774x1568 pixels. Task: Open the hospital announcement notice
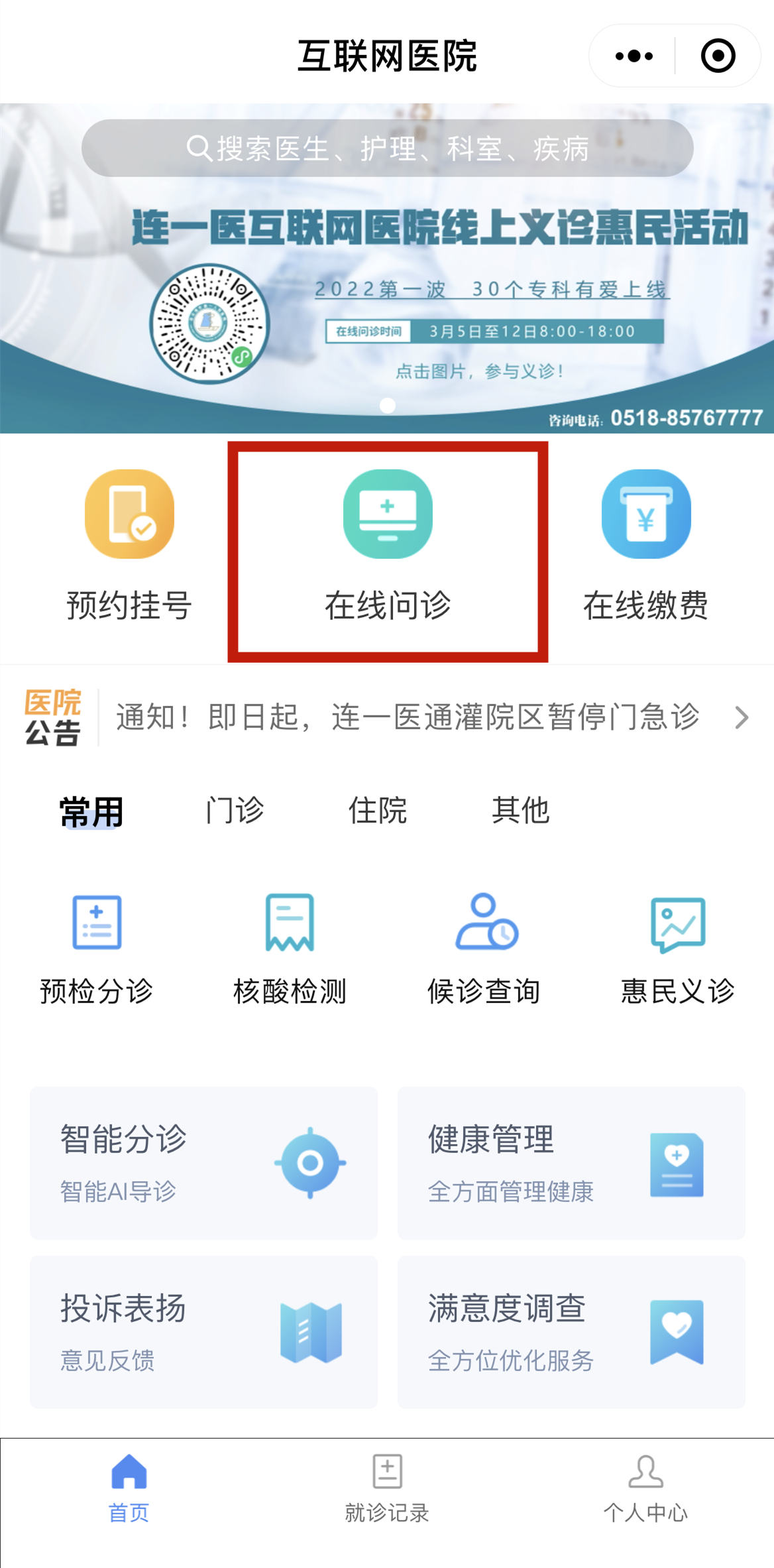coord(407,717)
